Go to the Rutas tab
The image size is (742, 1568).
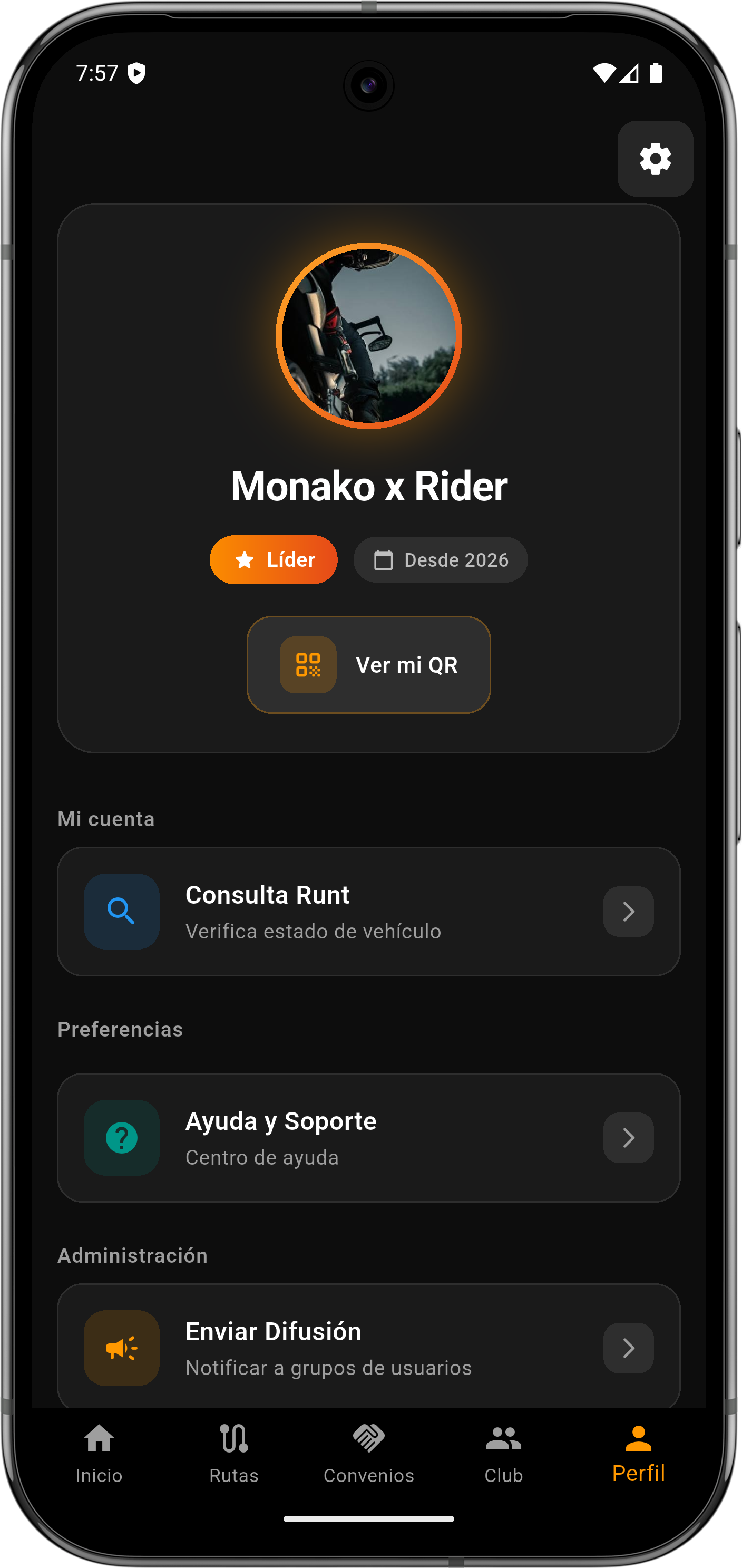coord(234,1454)
